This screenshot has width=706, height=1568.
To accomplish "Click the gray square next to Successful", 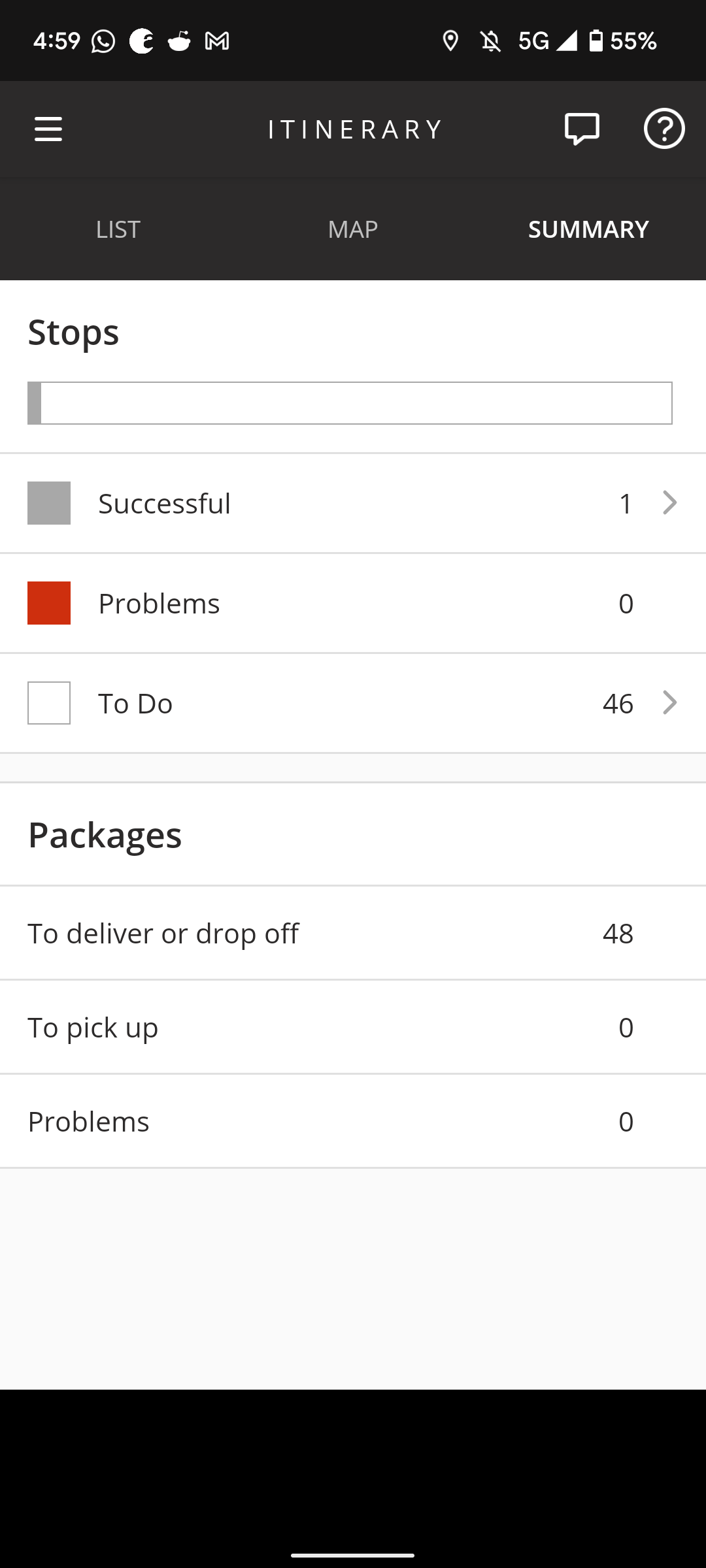I will 48,502.
